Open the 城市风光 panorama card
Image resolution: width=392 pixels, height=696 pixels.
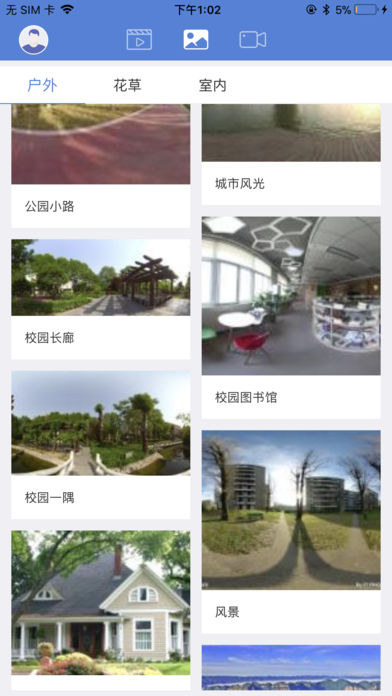coord(291,155)
